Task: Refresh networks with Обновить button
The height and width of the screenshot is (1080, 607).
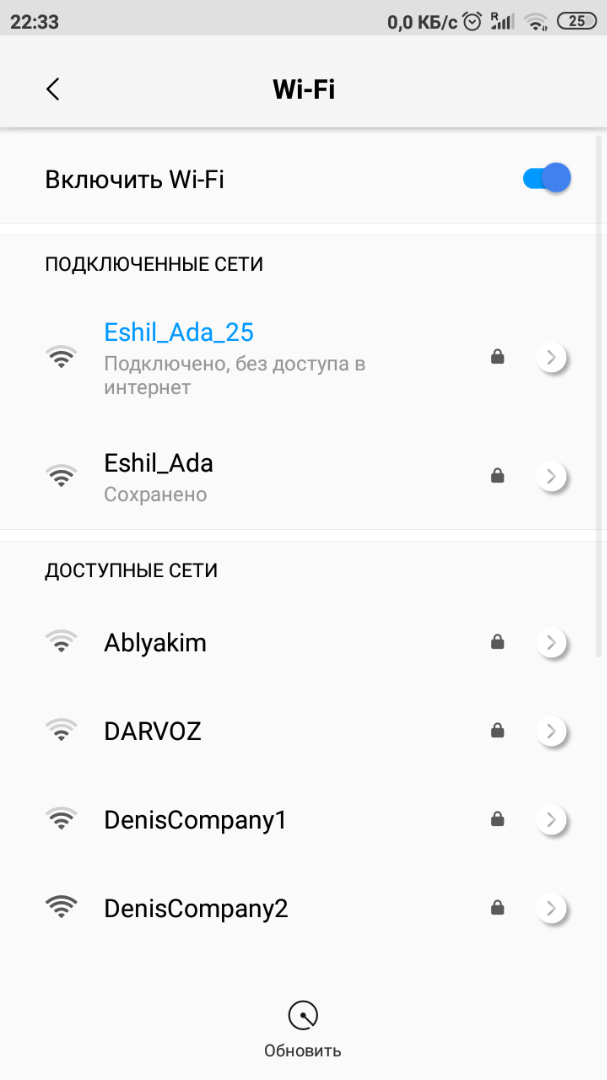Action: tap(303, 1028)
